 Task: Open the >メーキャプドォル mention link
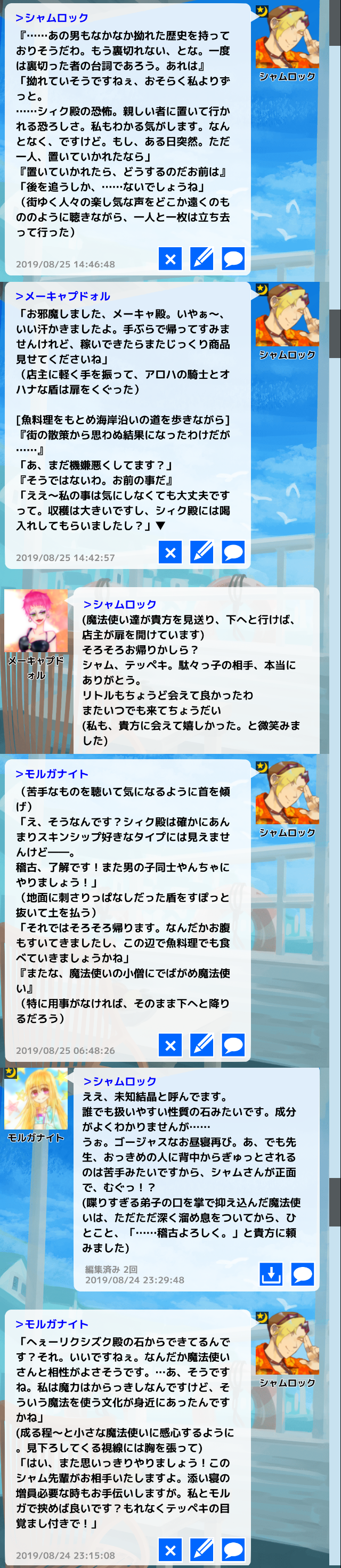(x=63, y=296)
